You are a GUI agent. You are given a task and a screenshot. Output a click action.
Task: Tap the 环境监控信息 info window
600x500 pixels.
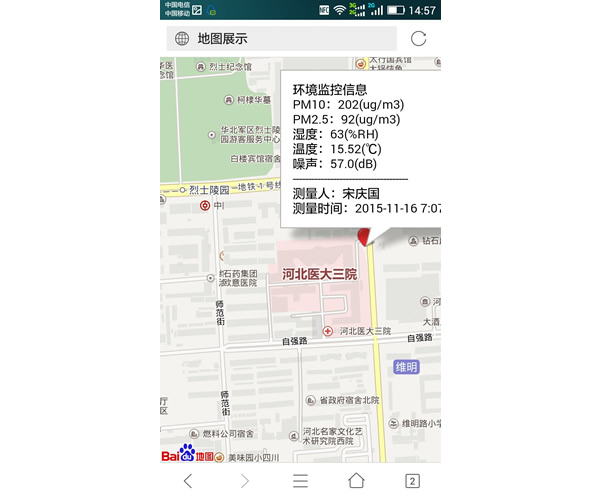tap(360, 148)
